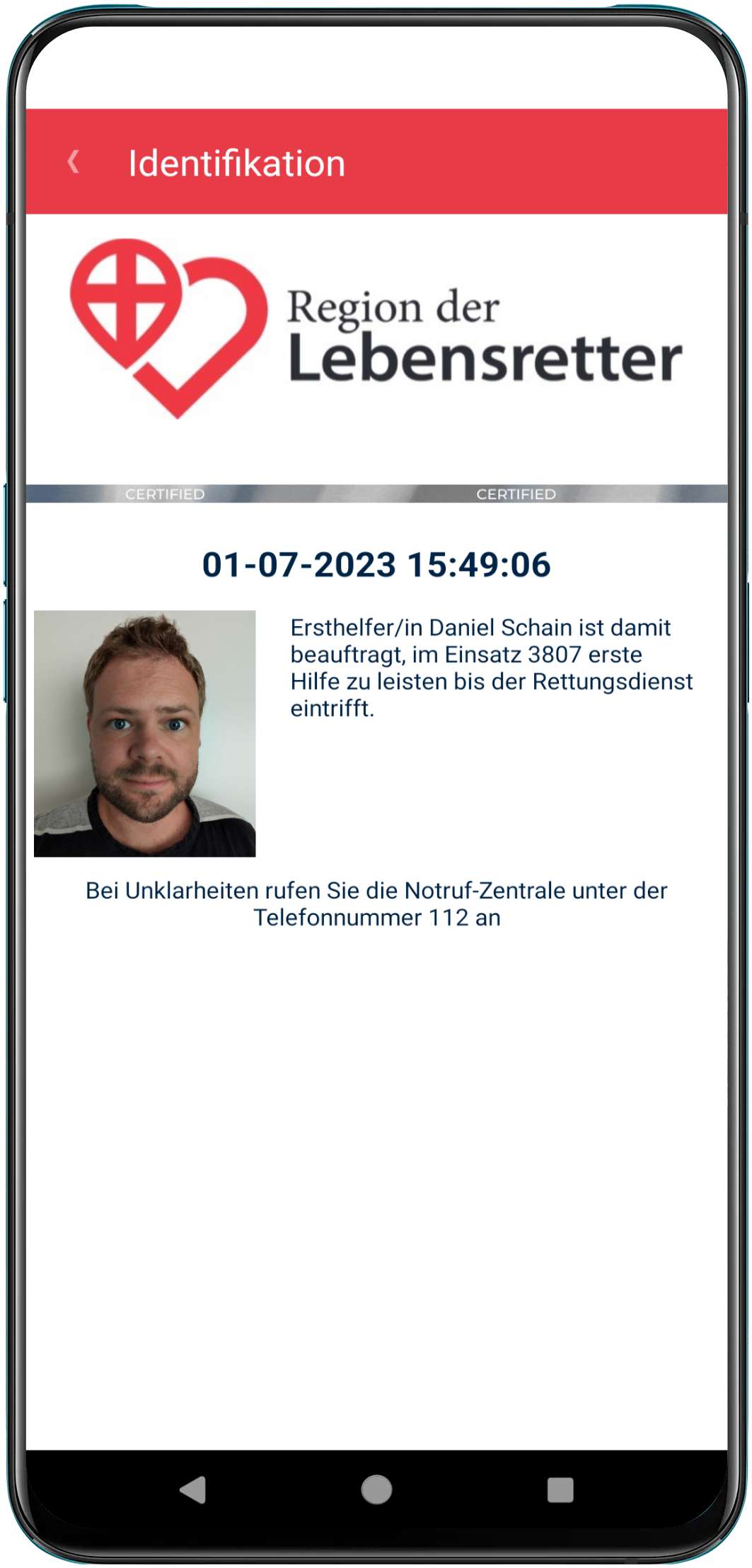Go to the home screen
752x1568 pixels.
[x=376, y=1489]
